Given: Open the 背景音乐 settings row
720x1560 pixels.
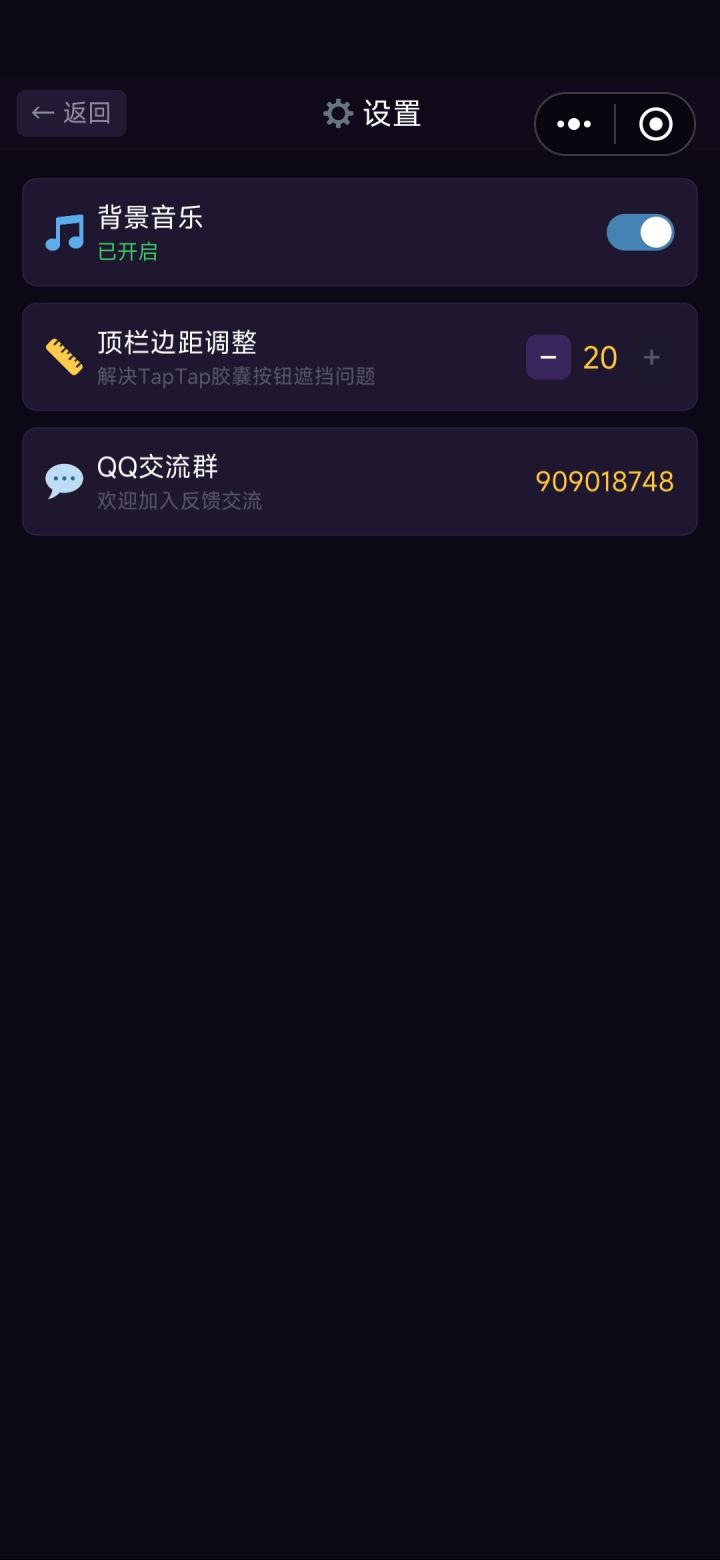Looking at the screenshot, I should click(360, 231).
